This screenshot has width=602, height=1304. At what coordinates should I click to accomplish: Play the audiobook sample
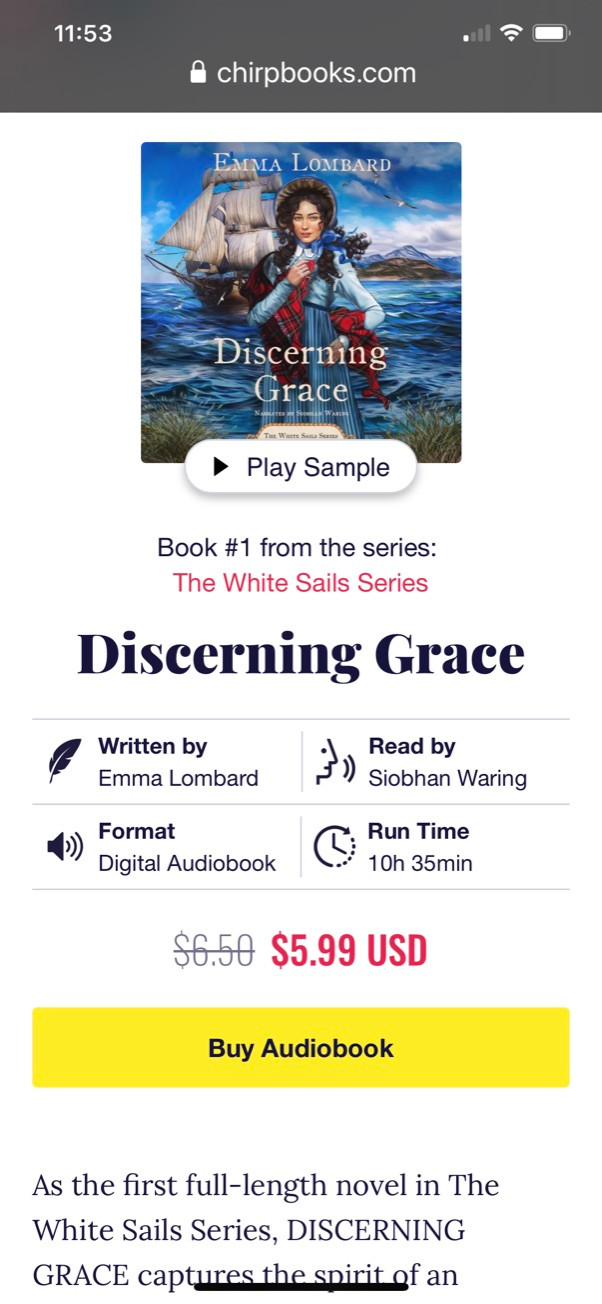pyautogui.click(x=301, y=467)
